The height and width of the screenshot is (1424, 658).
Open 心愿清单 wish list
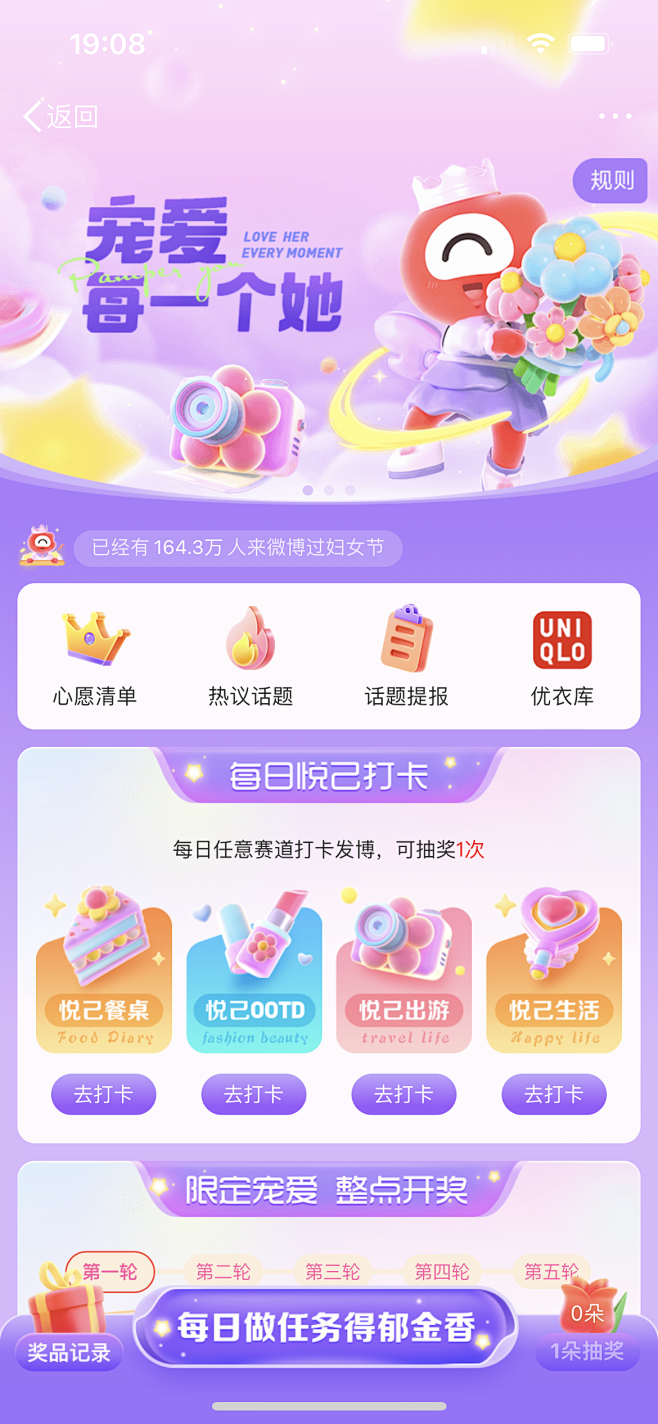(x=95, y=657)
